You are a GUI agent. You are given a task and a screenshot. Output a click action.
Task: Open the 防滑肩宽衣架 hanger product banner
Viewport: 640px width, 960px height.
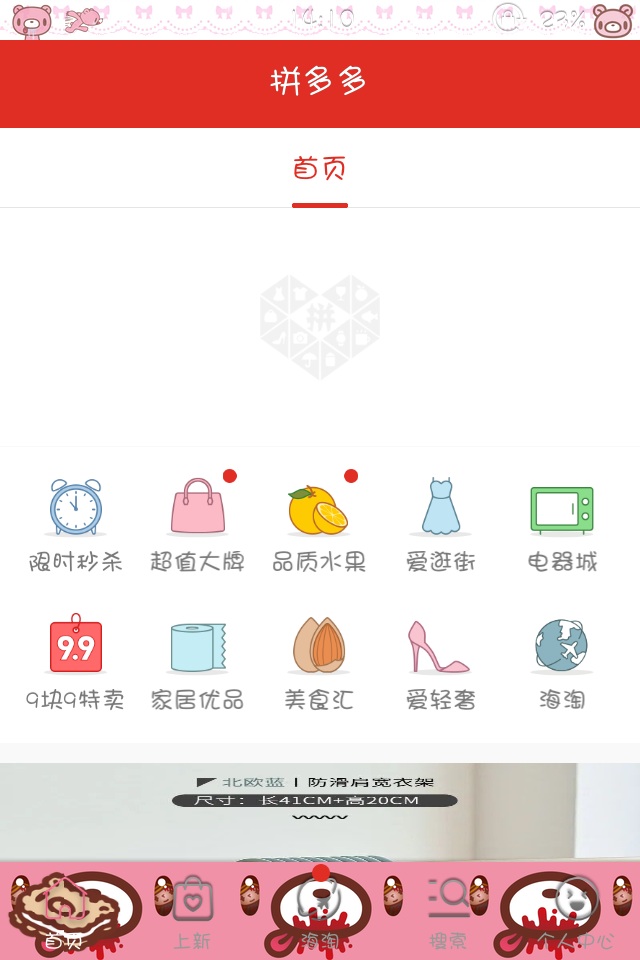coord(320,808)
